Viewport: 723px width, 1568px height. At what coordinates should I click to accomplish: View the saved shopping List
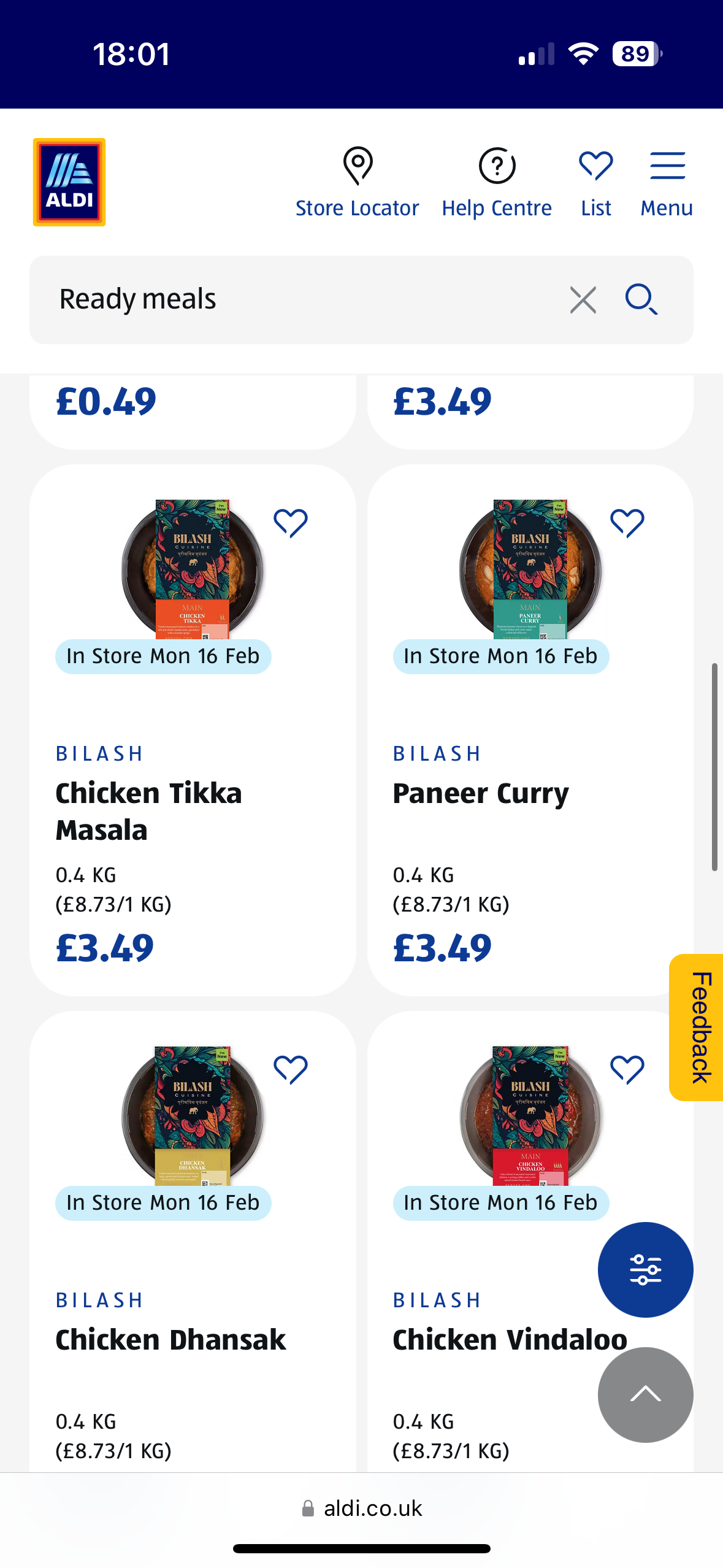coord(596,182)
